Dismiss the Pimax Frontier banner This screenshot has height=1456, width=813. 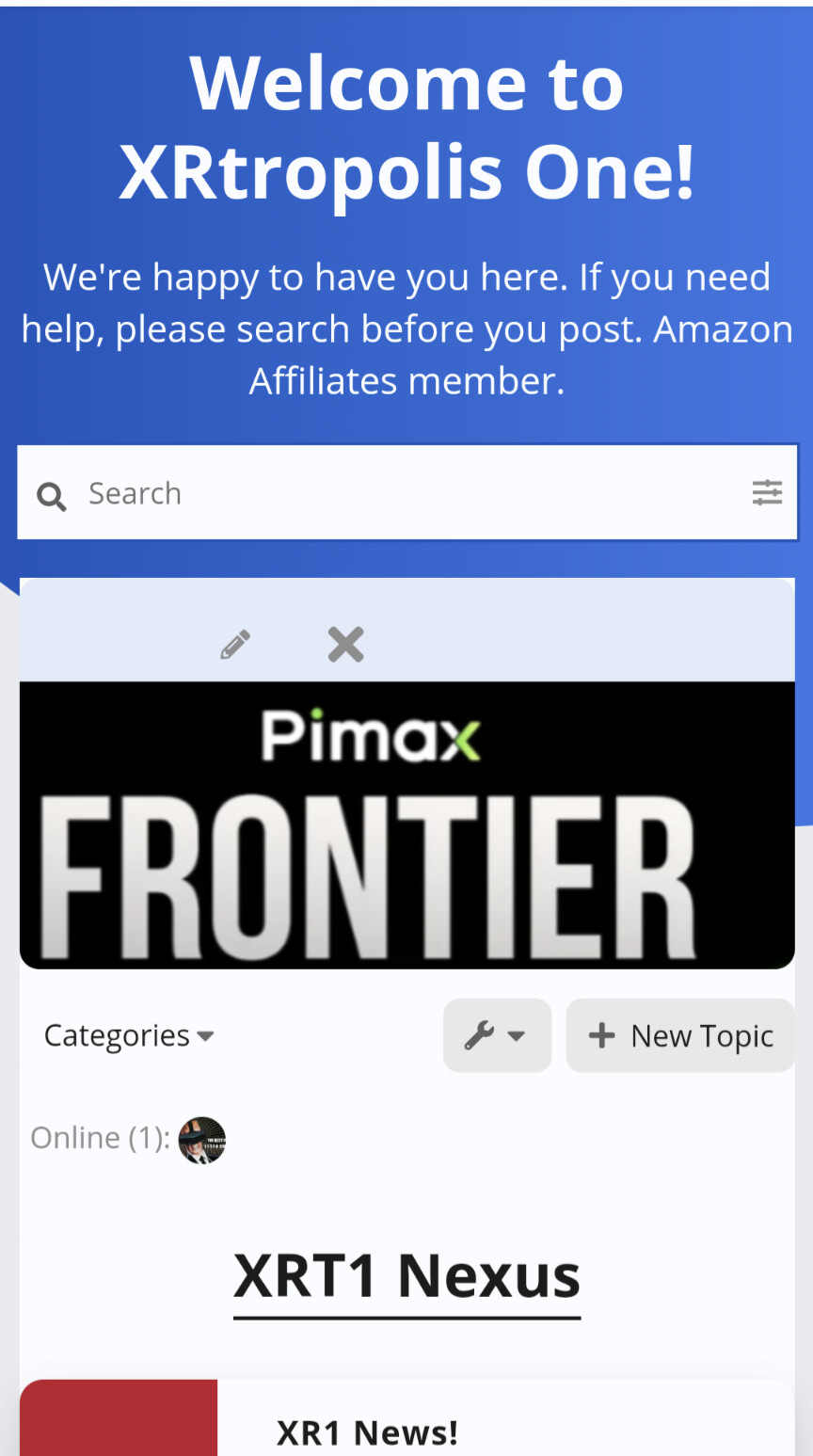click(x=345, y=645)
